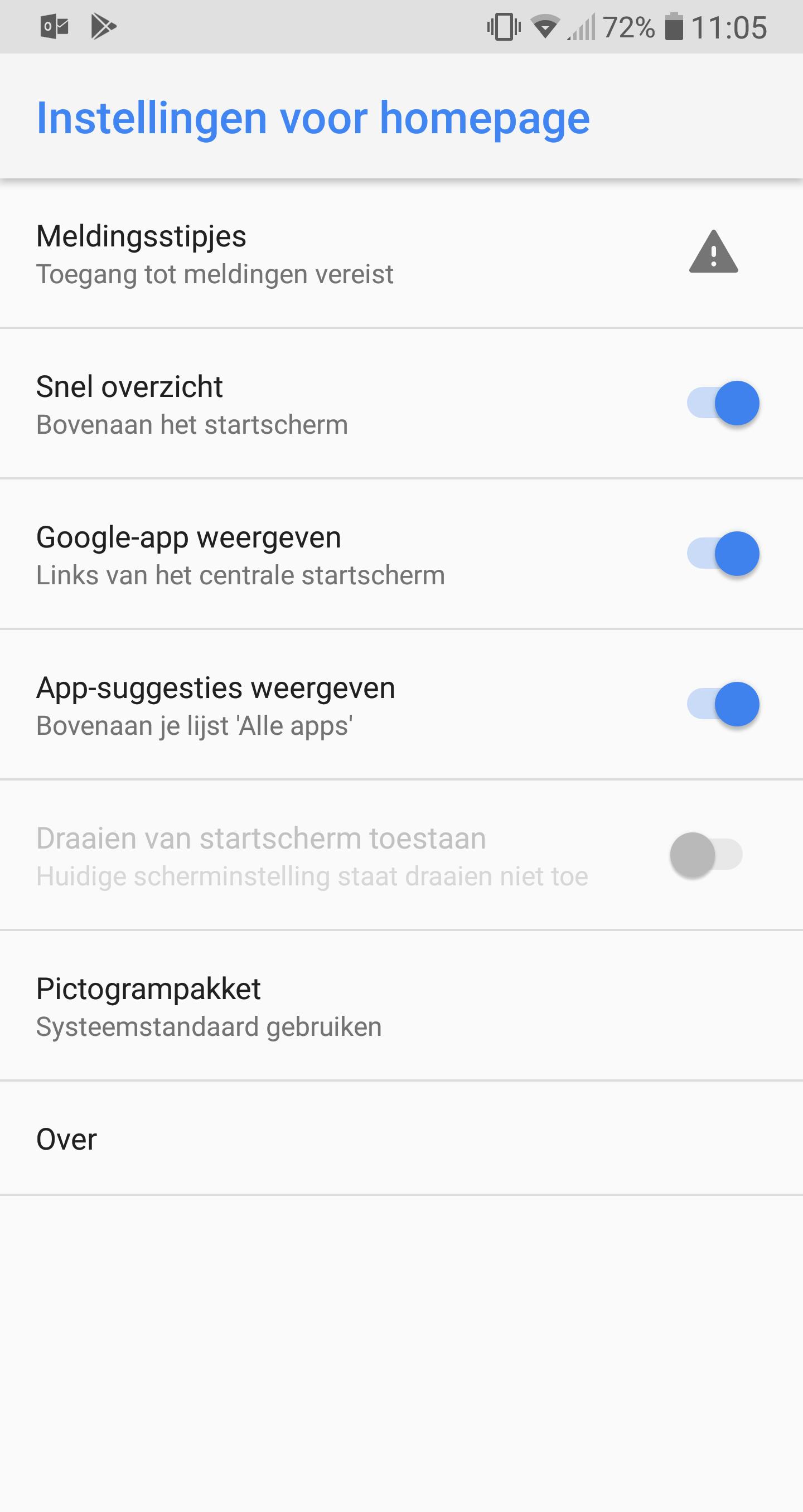Switch off App-suggesties weergeven
Screen dimensions: 803x1512
tap(723, 704)
